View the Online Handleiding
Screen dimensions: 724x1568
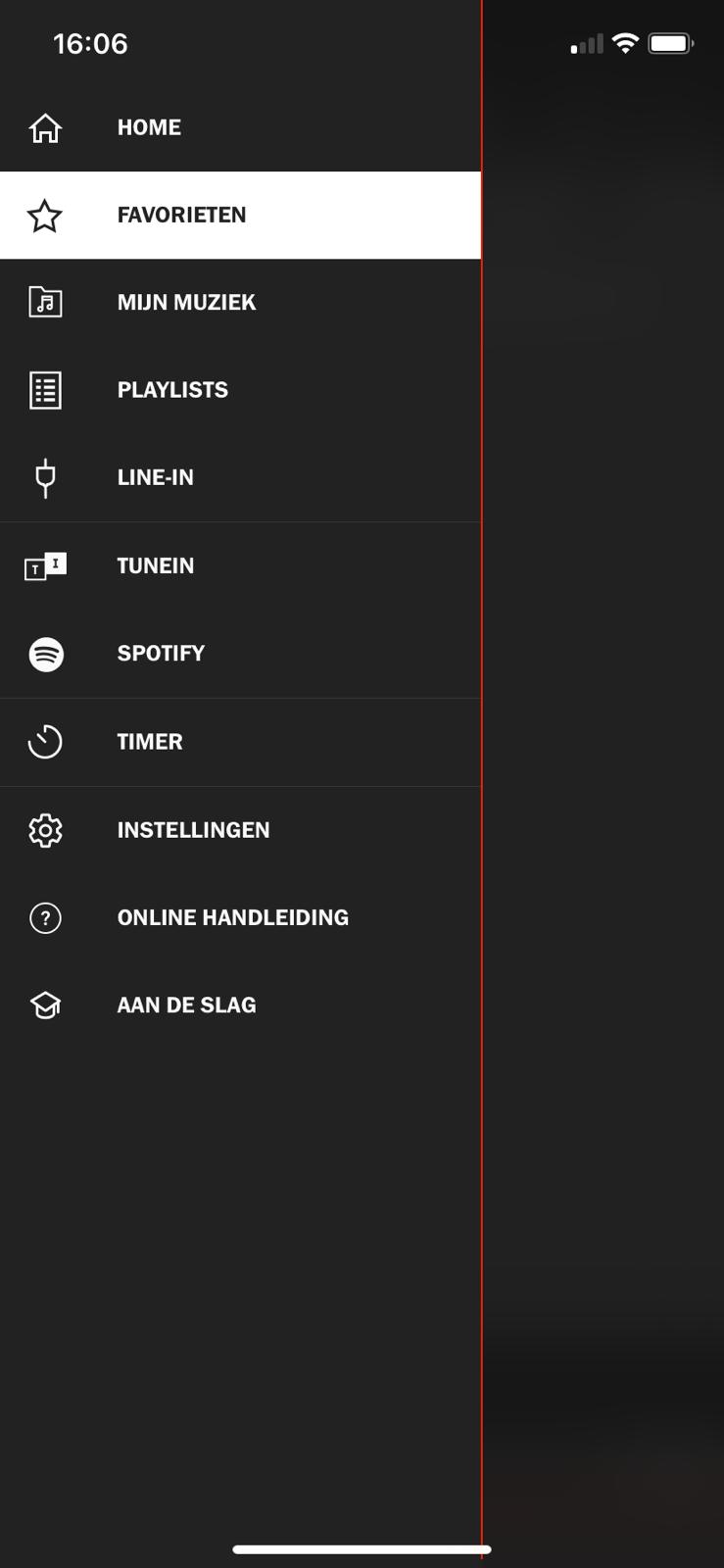[x=240, y=917]
